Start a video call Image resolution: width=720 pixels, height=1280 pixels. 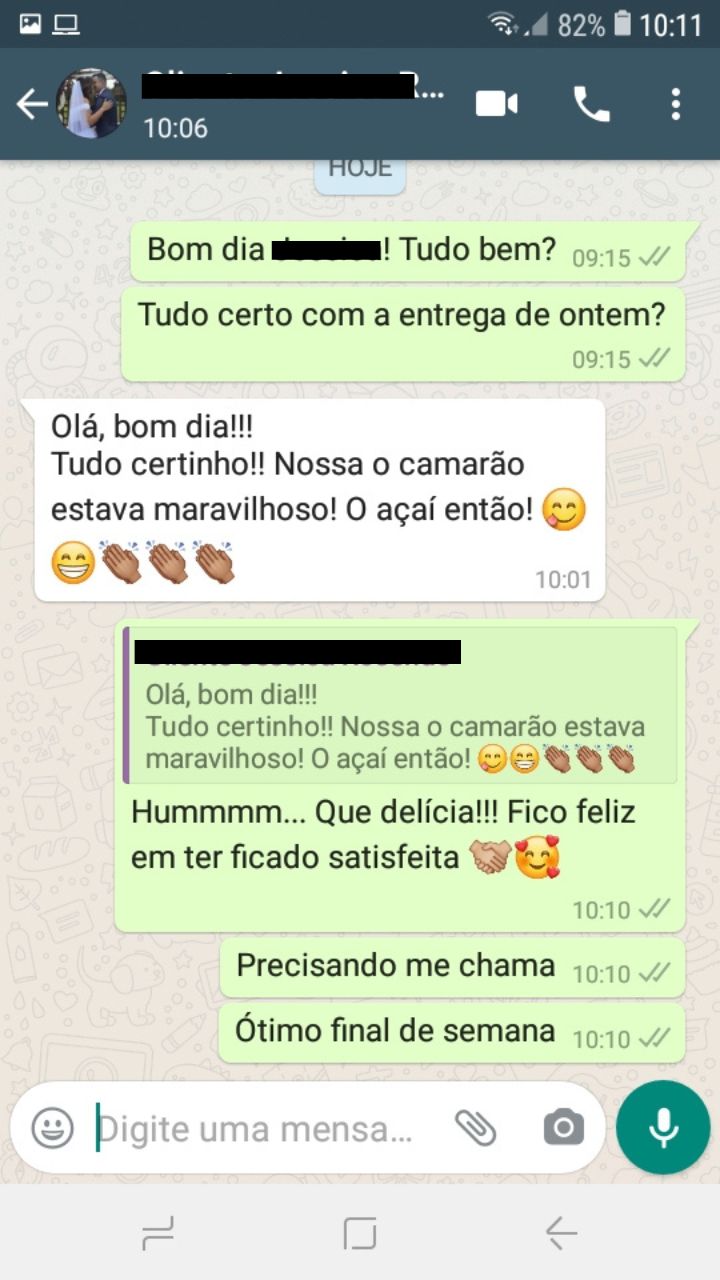tap(497, 104)
